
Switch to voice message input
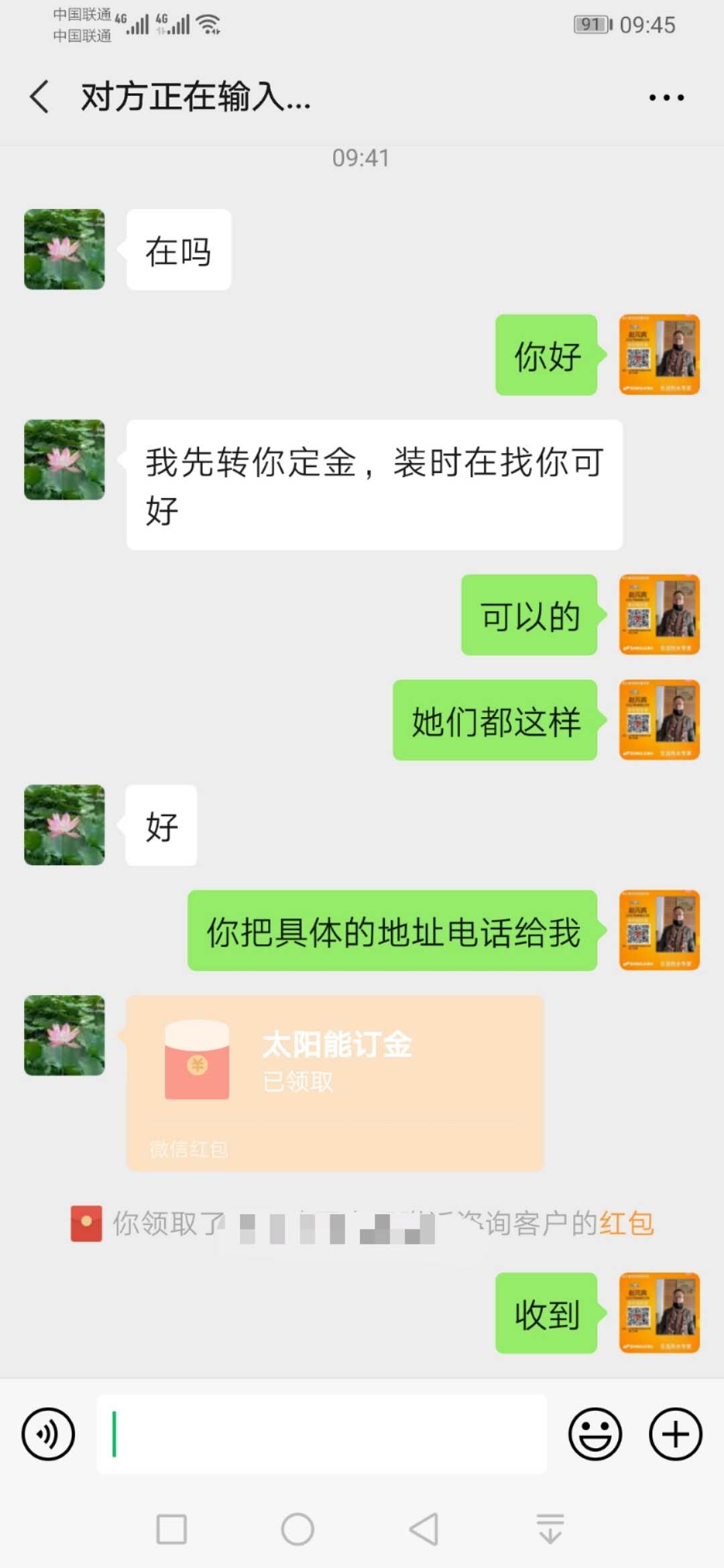48,1434
